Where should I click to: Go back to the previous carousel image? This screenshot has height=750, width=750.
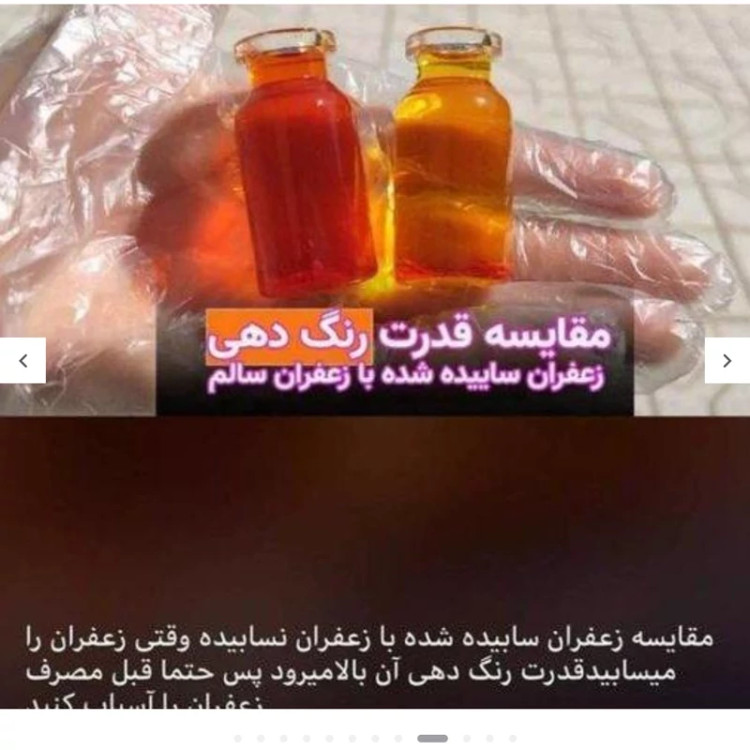click(x=22, y=360)
